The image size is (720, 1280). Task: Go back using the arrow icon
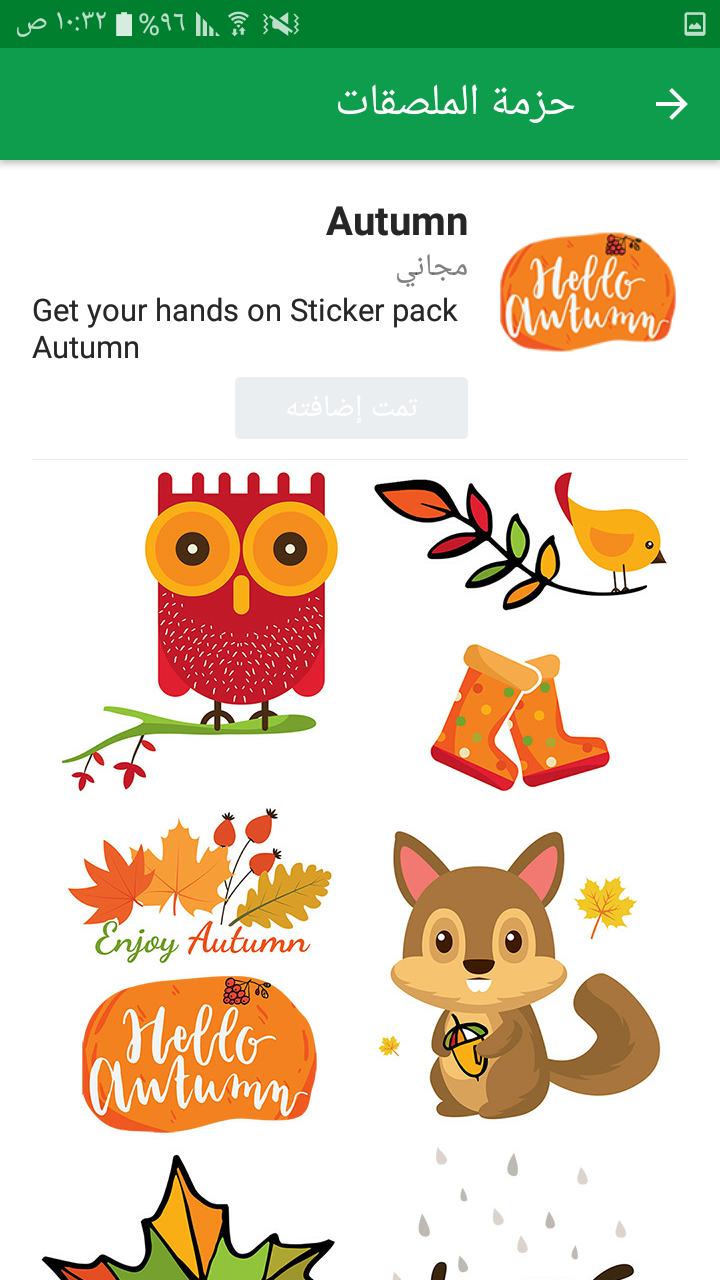(x=671, y=104)
